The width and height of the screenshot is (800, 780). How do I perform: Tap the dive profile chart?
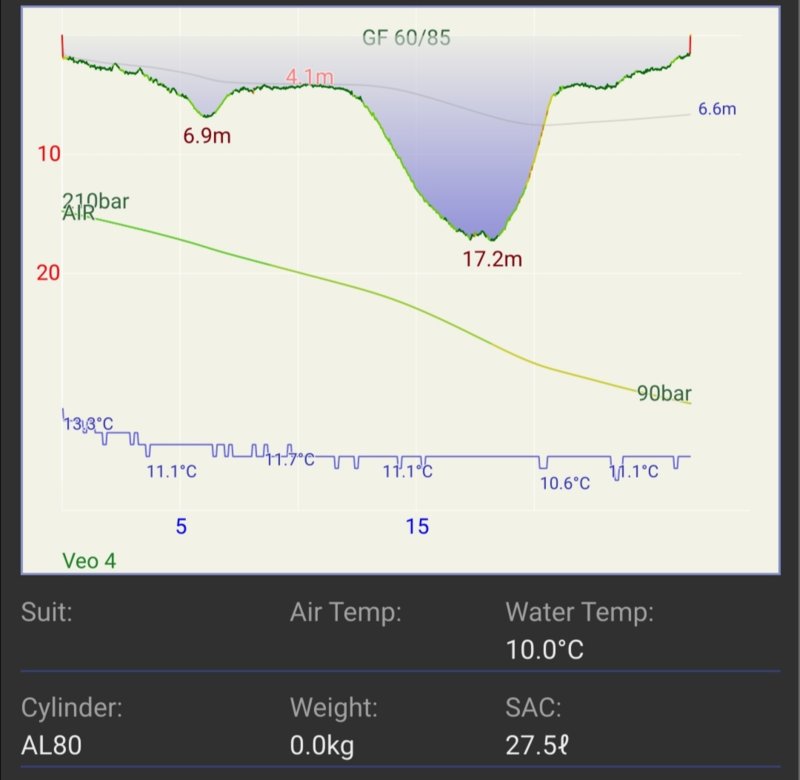[400, 290]
